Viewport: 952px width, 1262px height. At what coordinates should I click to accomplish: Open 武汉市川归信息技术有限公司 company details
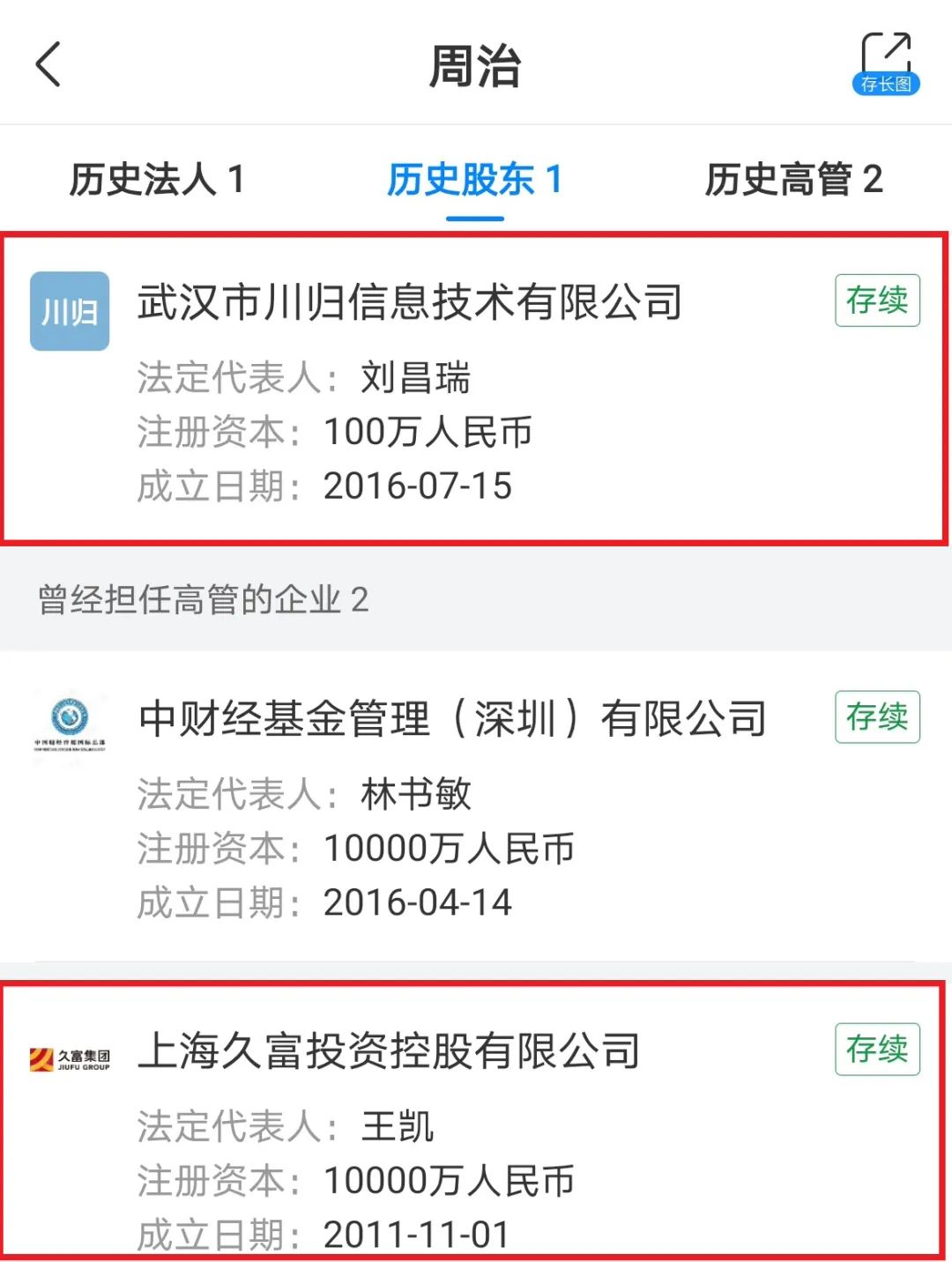pos(410,302)
